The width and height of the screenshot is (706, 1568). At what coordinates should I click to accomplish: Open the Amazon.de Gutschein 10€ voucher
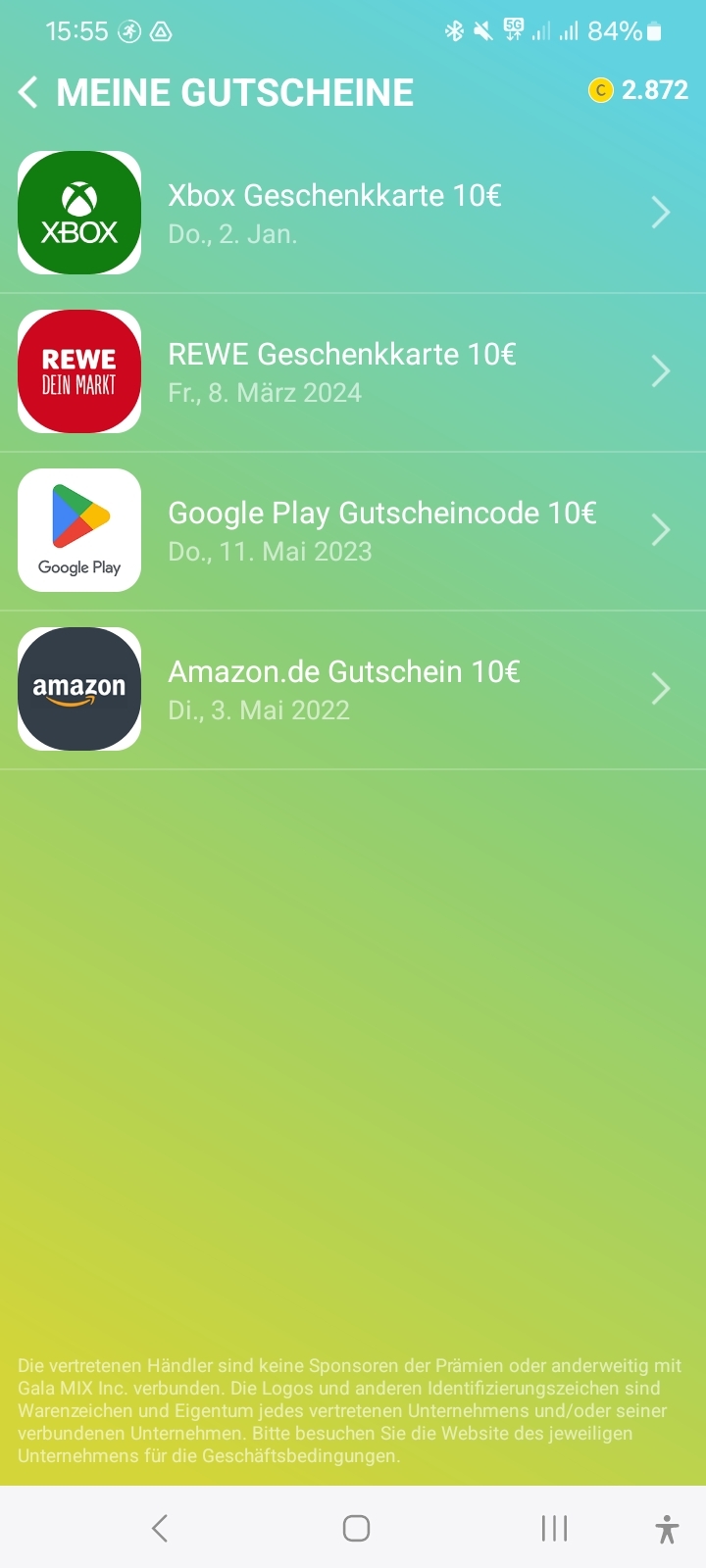[x=353, y=690]
